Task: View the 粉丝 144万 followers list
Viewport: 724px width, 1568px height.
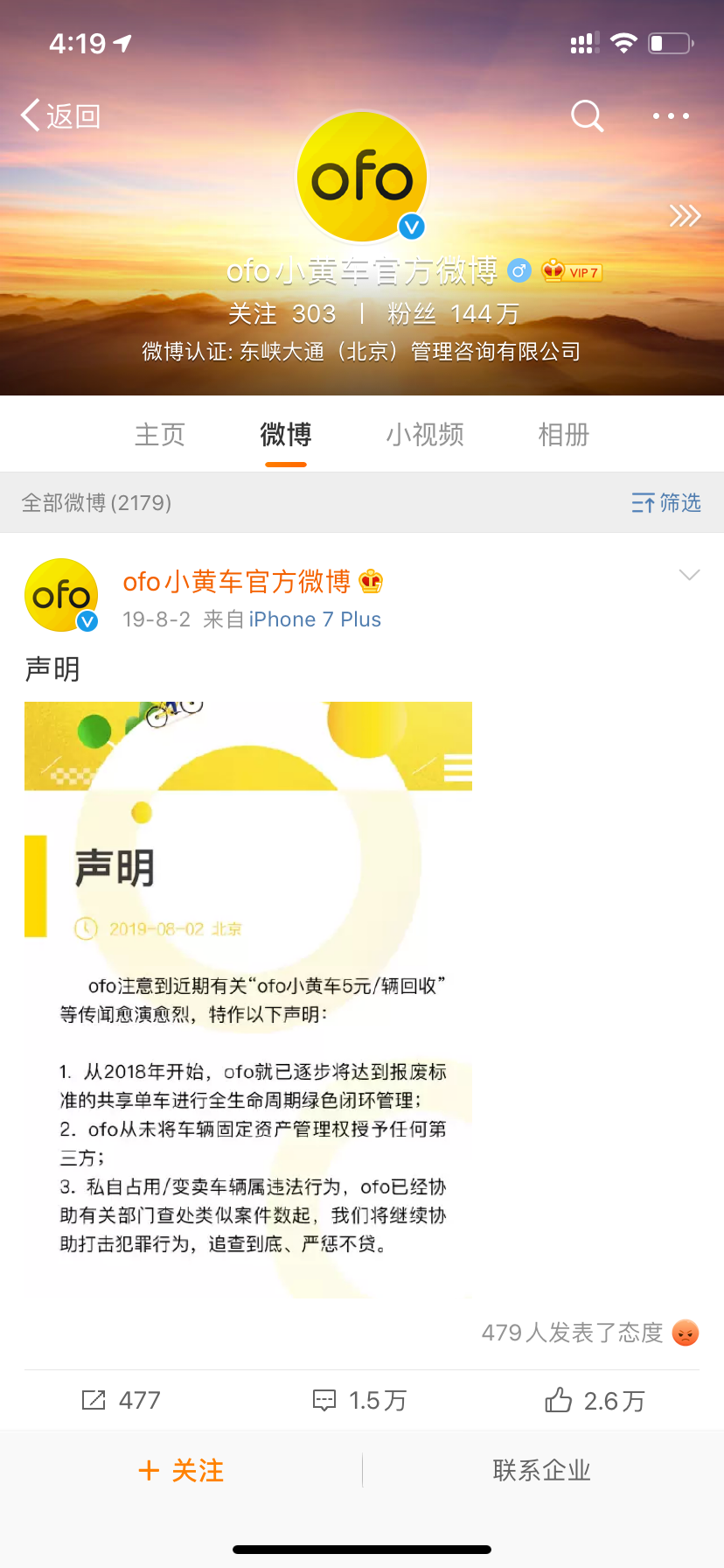Action: click(x=453, y=313)
